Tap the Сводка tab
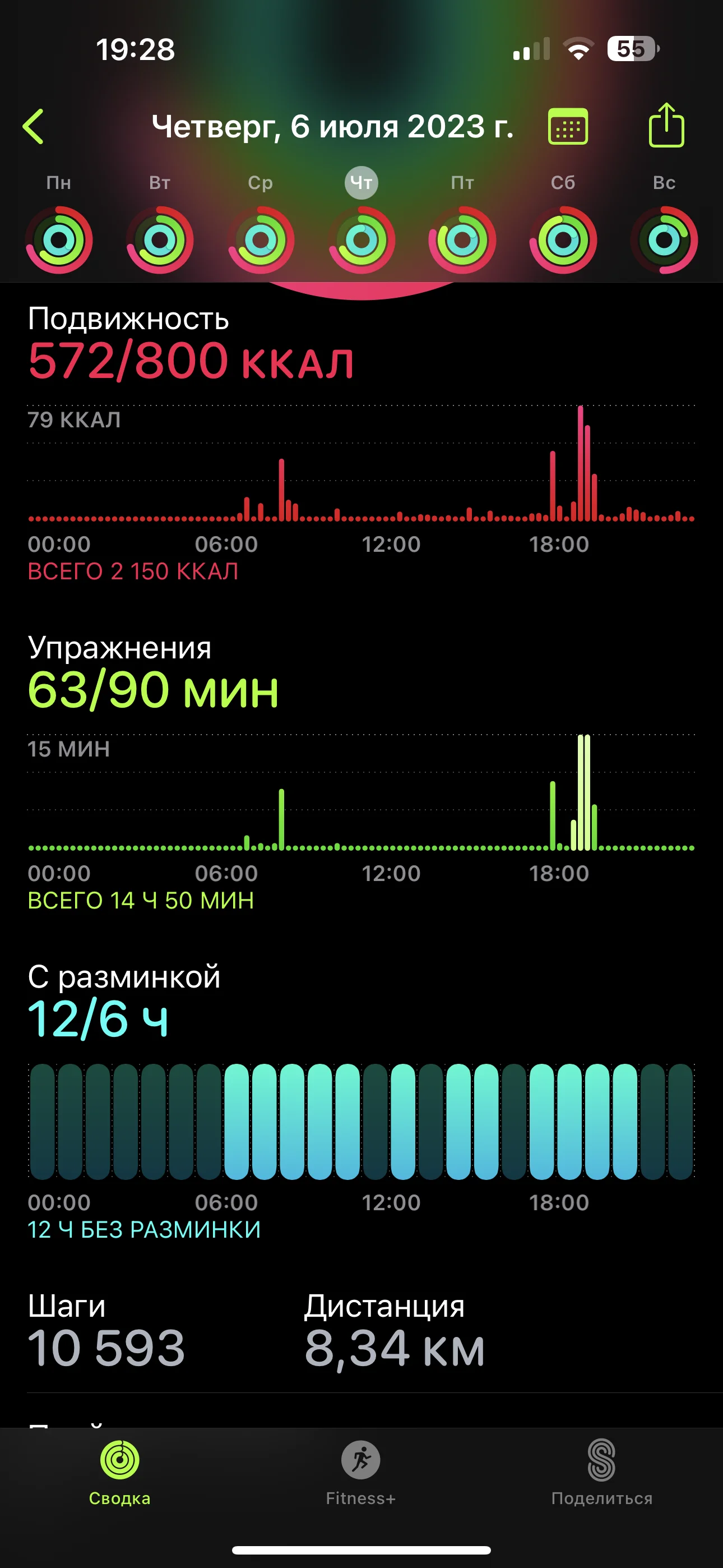This screenshot has width=723, height=1568. 120,1470
